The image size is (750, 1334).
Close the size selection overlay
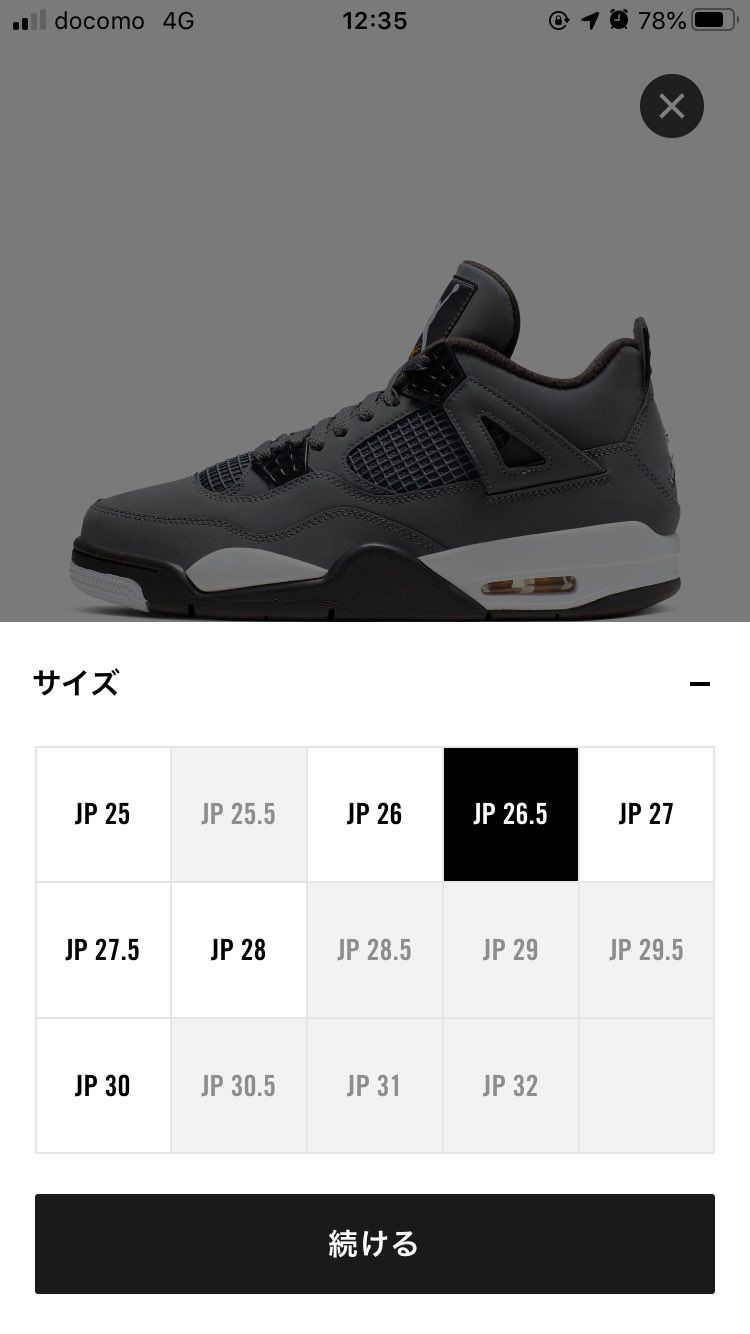pos(672,106)
